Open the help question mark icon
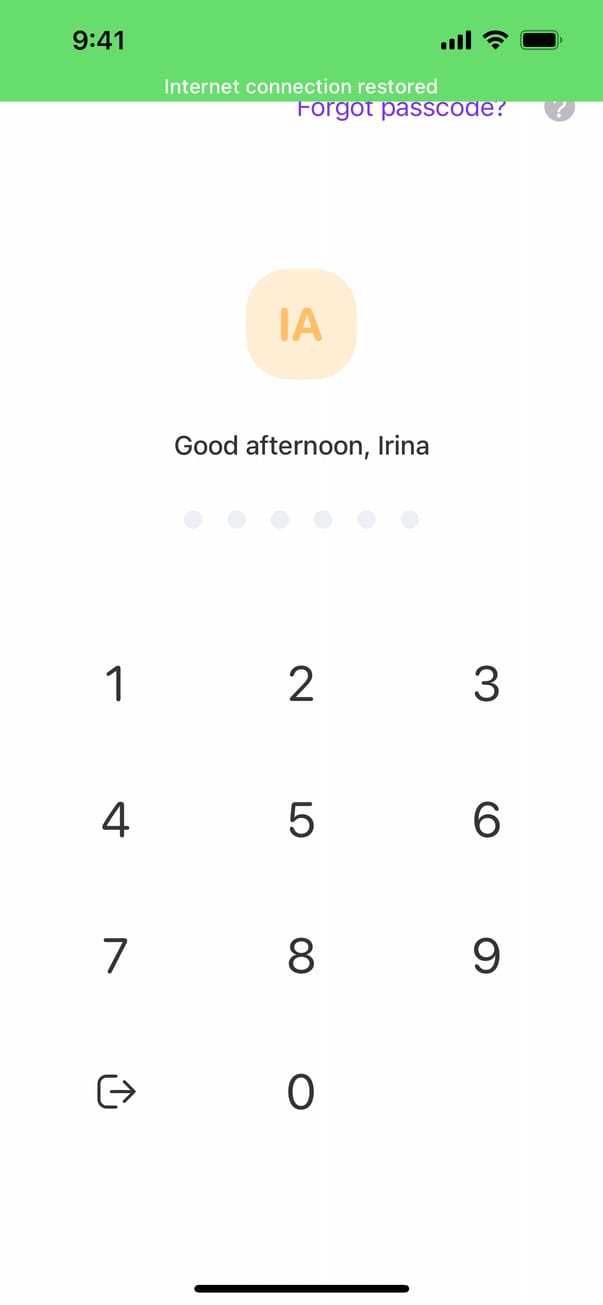Screen dimensions: 603x1305 pos(560,109)
